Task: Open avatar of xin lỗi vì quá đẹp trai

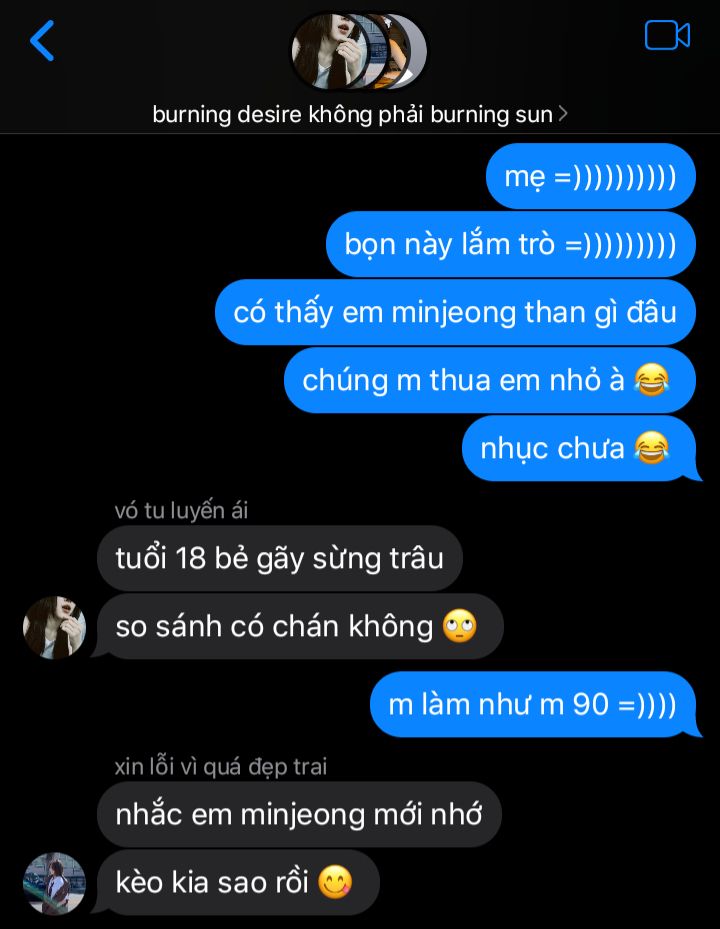Action: tap(54, 884)
